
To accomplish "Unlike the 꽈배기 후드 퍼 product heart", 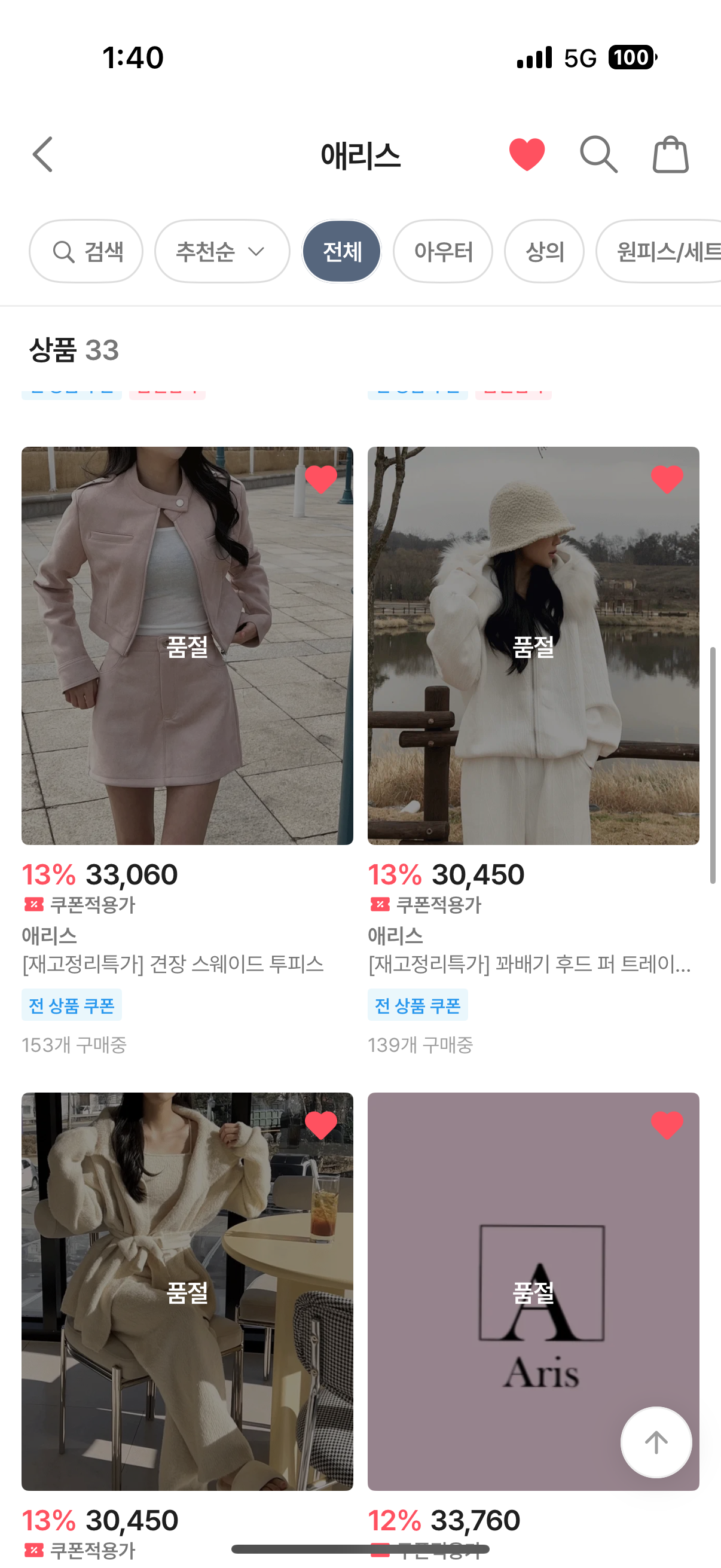I will [x=667, y=479].
